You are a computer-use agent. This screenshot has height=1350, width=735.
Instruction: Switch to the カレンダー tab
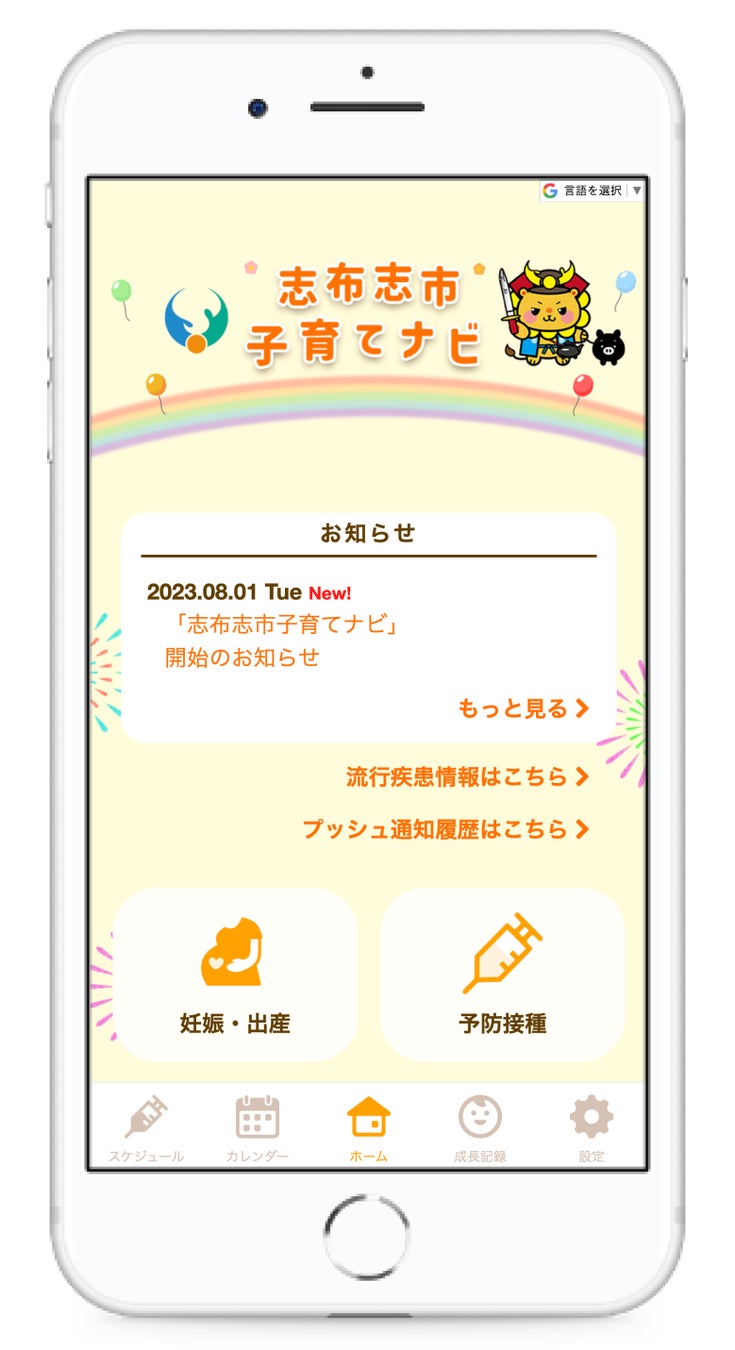pyautogui.click(x=257, y=1128)
